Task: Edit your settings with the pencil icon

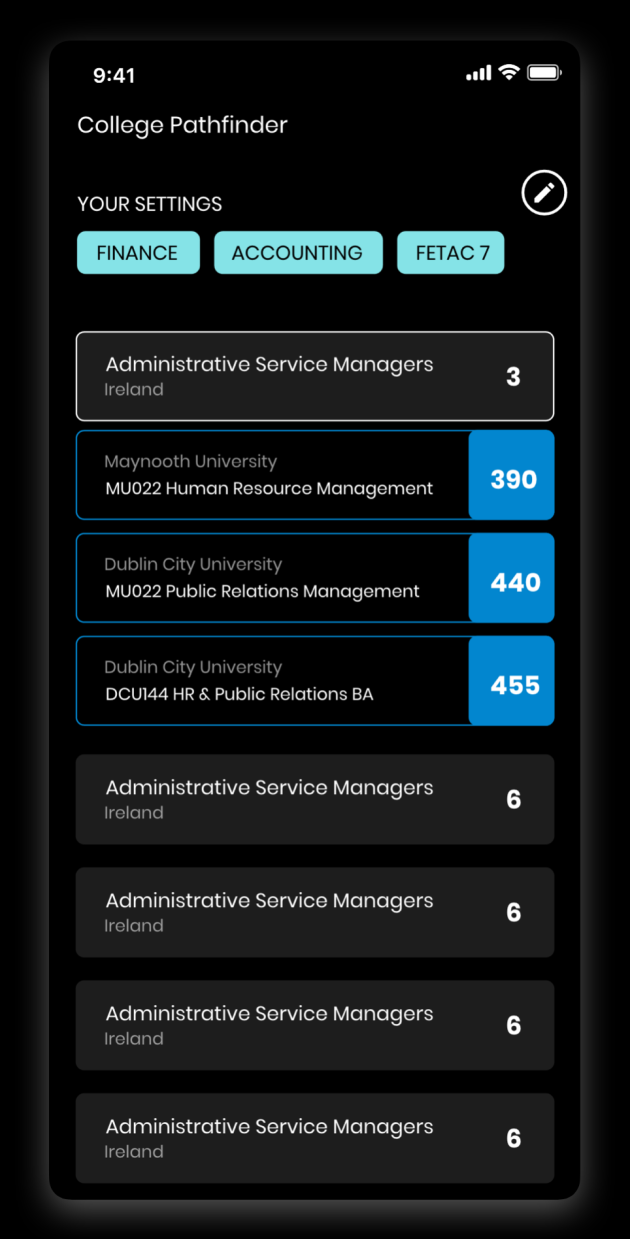Action: click(x=544, y=193)
